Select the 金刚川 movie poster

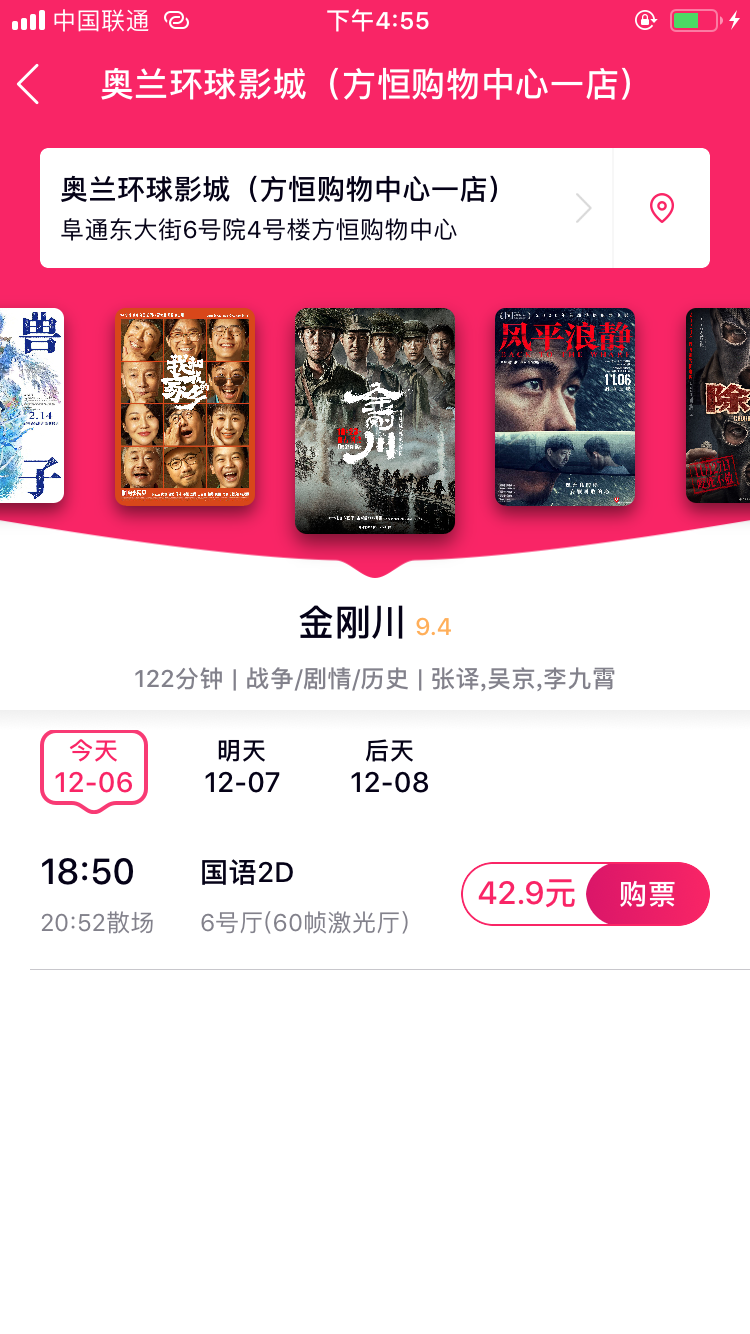click(x=375, y=420)
